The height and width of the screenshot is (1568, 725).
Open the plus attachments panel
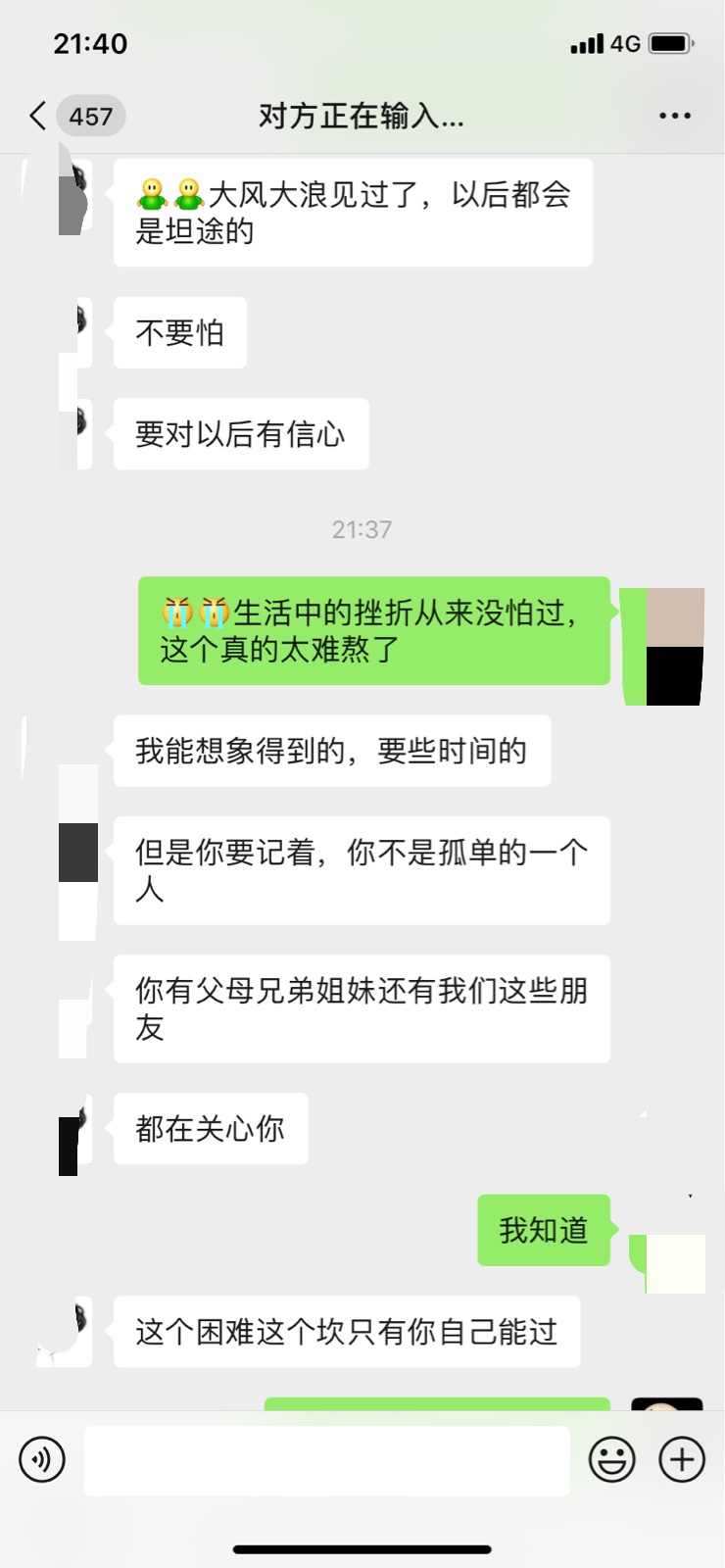(682, 1459)
